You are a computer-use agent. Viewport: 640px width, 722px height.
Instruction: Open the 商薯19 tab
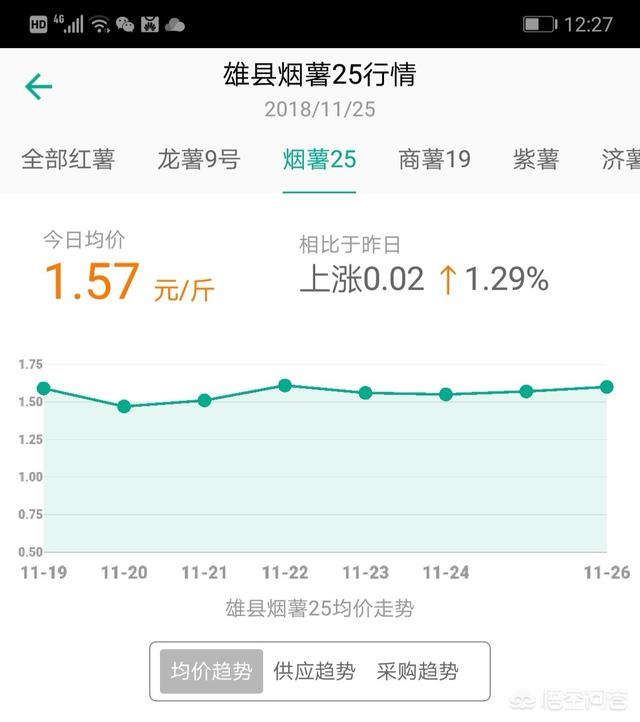coord(435,160)
